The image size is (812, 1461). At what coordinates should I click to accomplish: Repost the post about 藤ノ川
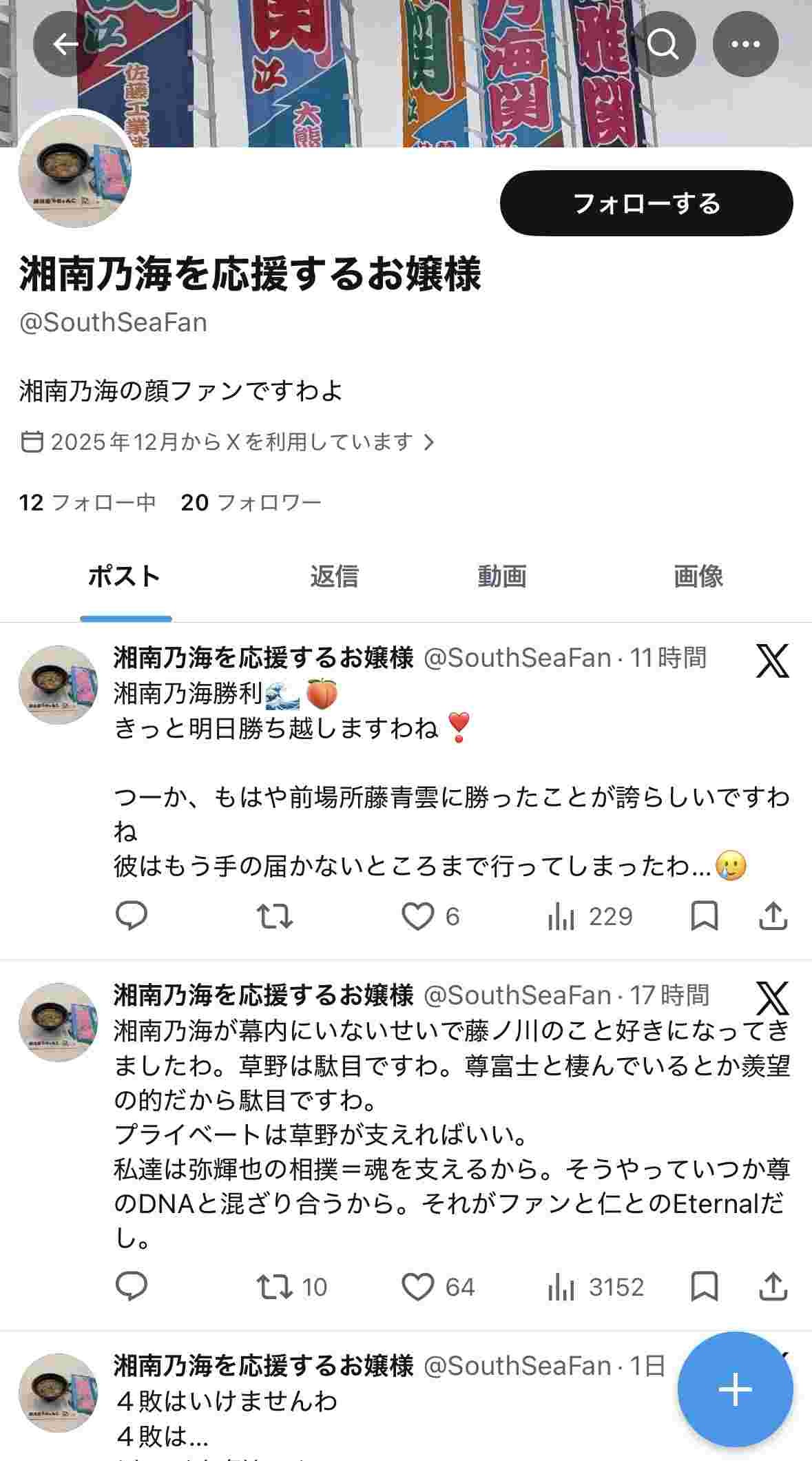[275, 1287]
